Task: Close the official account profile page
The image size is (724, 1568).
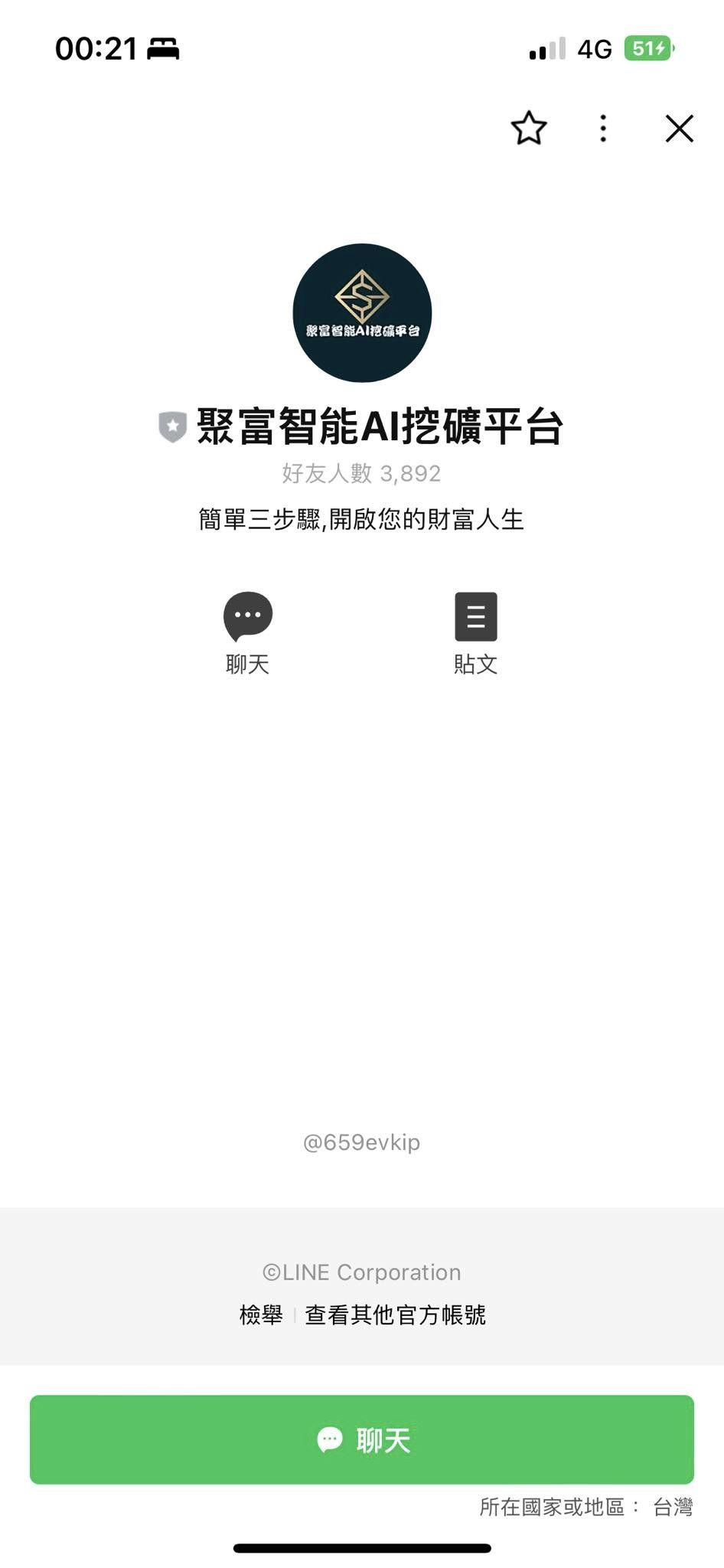Action: [x=679, y=129]
